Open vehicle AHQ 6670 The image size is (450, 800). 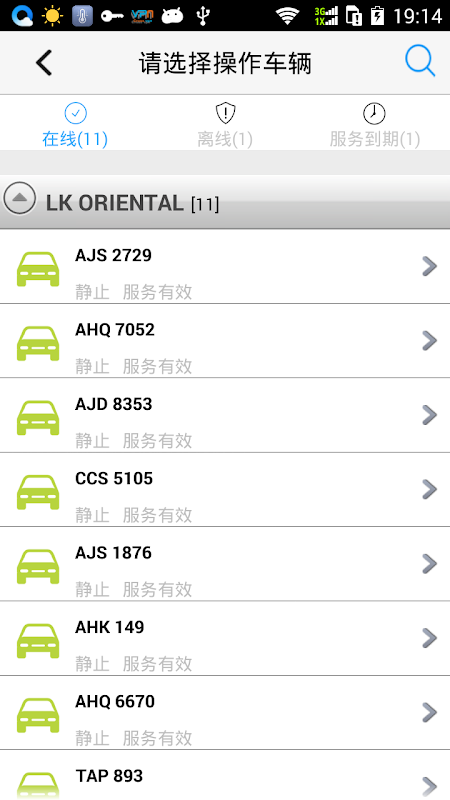pos(225,713)
